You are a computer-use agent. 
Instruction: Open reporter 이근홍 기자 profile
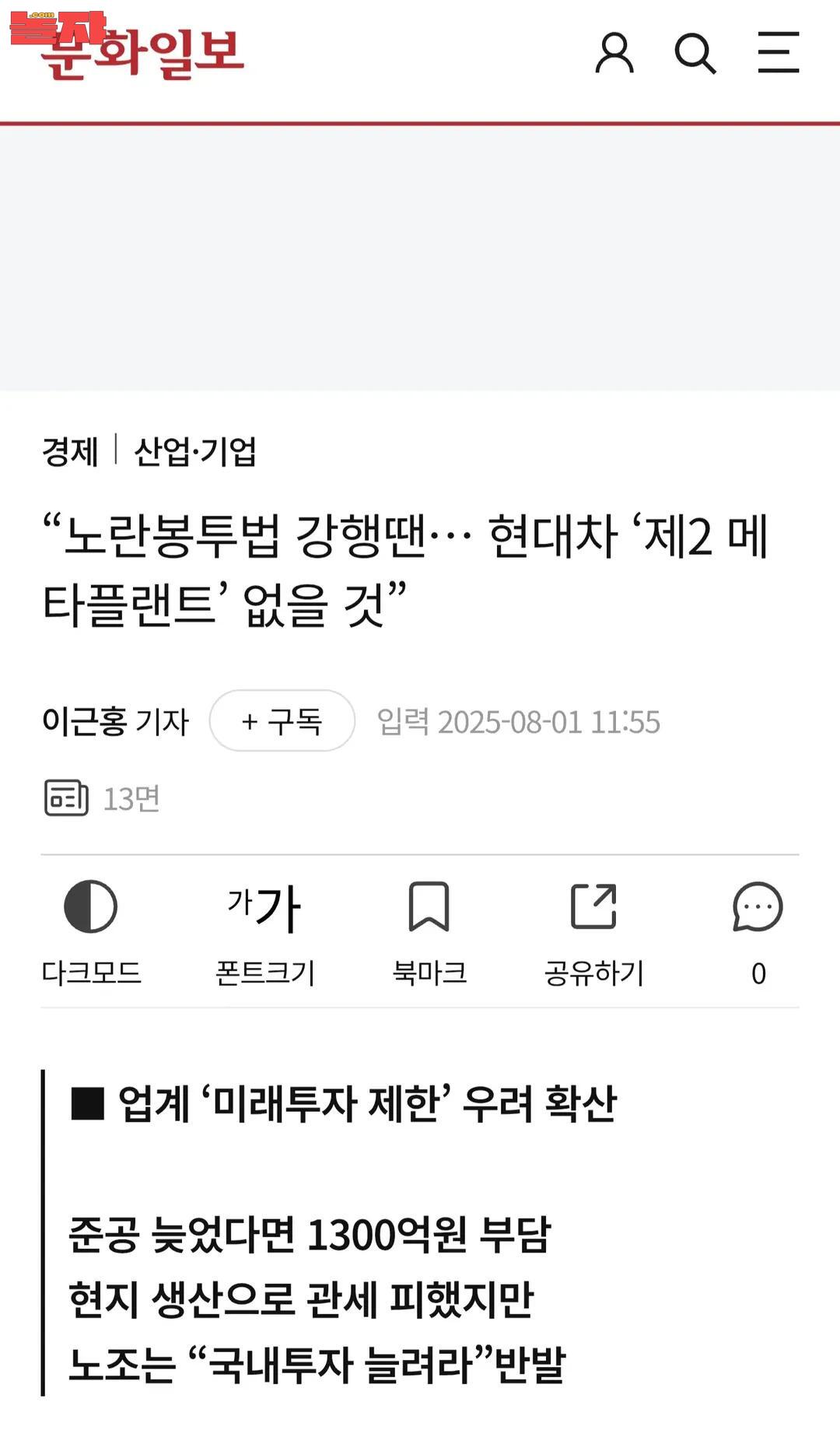click(115, 721)
